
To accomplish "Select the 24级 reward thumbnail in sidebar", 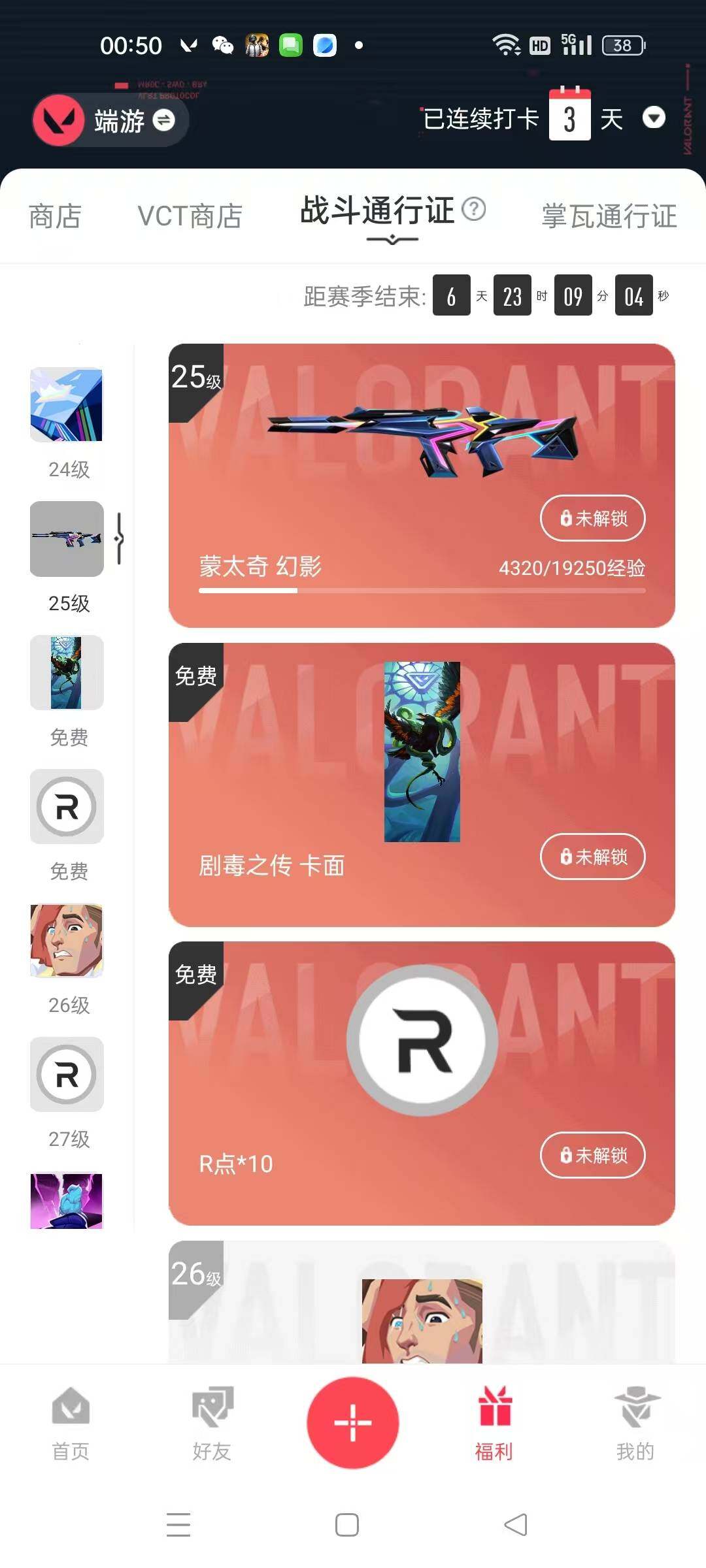I will tap(66, 405).
